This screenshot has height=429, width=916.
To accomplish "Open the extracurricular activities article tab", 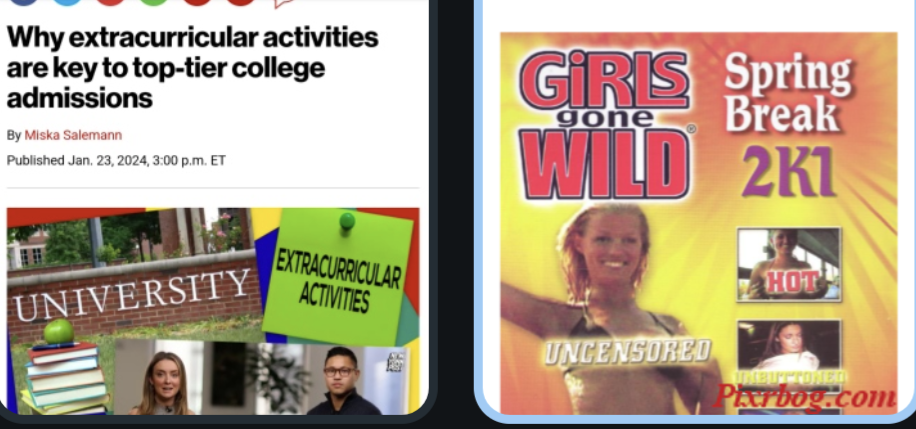I will [x=192, y=69].
